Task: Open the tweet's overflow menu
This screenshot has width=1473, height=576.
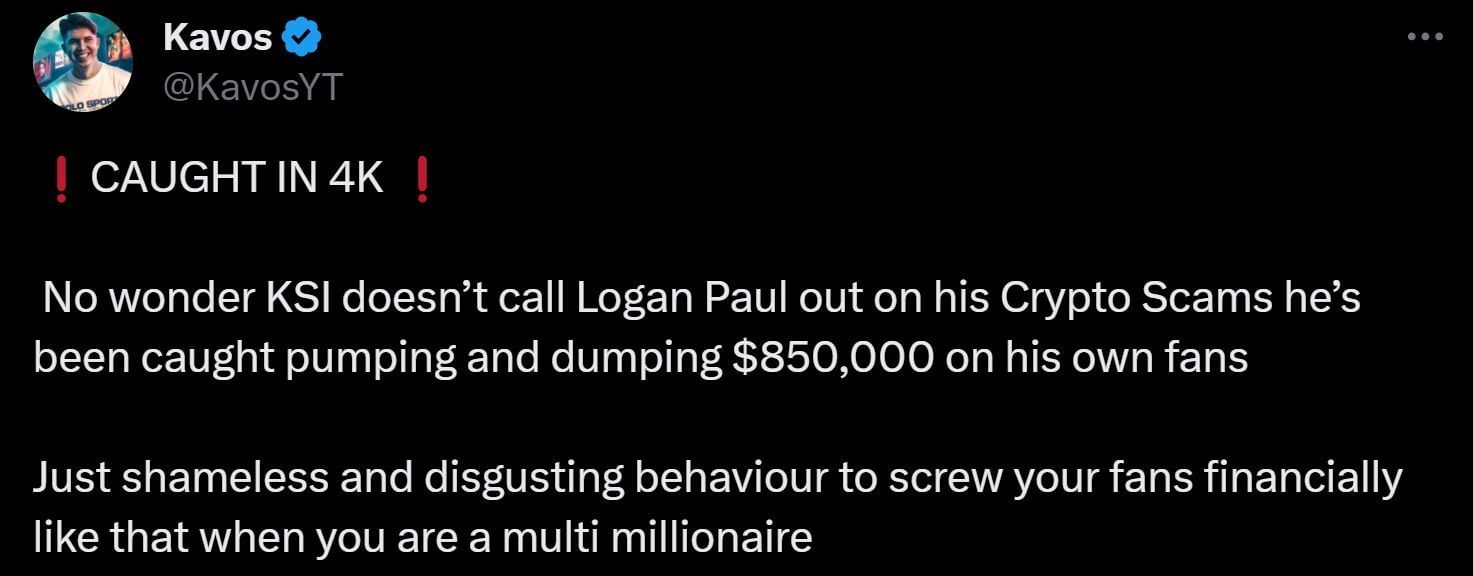Action: coord(1424,37)
